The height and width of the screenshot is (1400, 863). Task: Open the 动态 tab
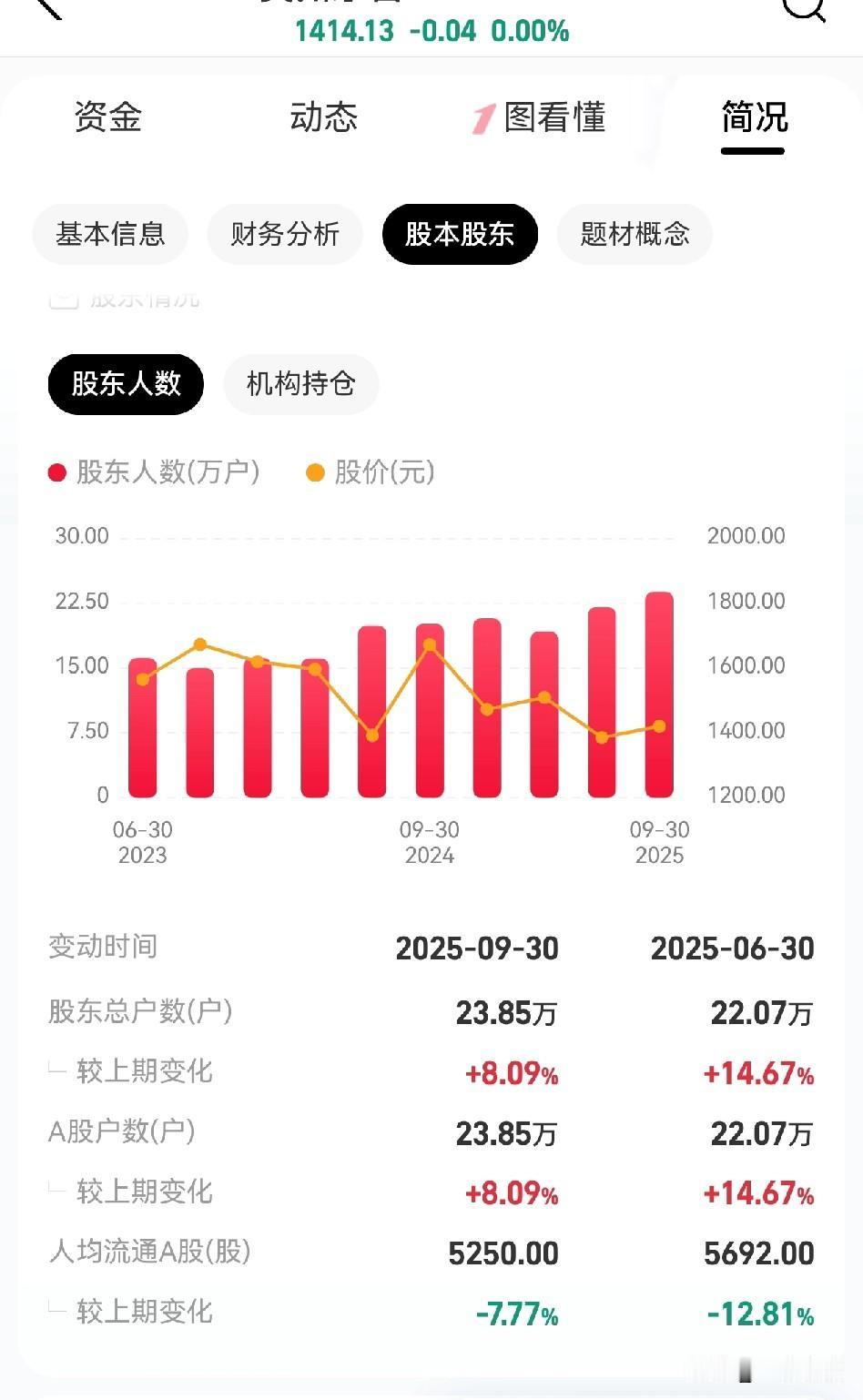click(x=323, y=118)
